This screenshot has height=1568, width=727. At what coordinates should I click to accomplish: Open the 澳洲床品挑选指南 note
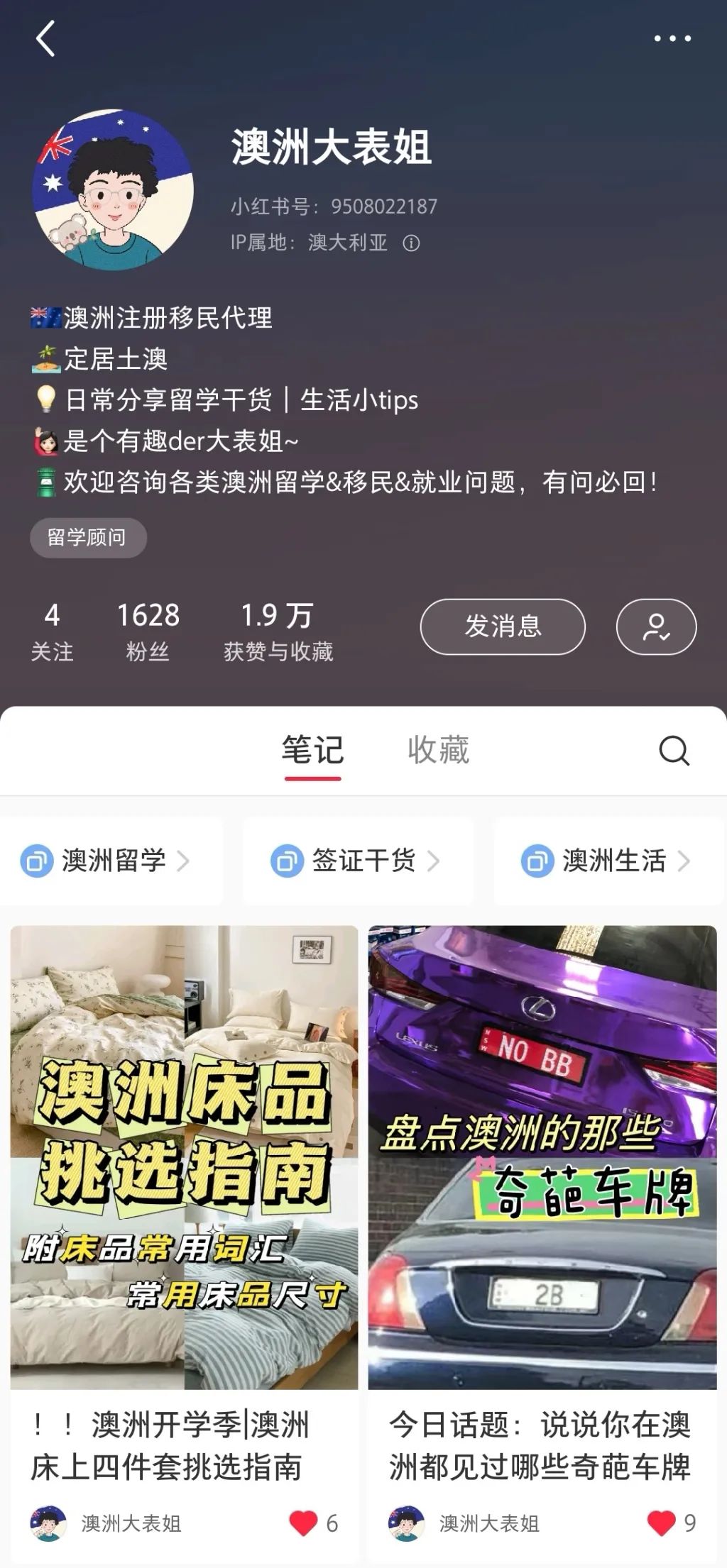[x=184, y=1156]
